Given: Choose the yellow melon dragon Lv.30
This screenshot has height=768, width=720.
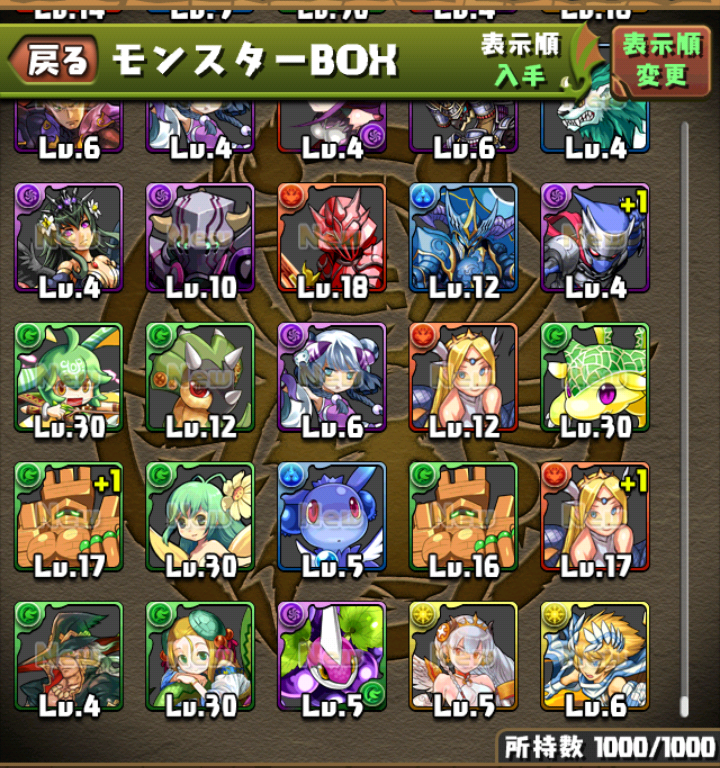Looking at the screenshot, I should point(595,378).
